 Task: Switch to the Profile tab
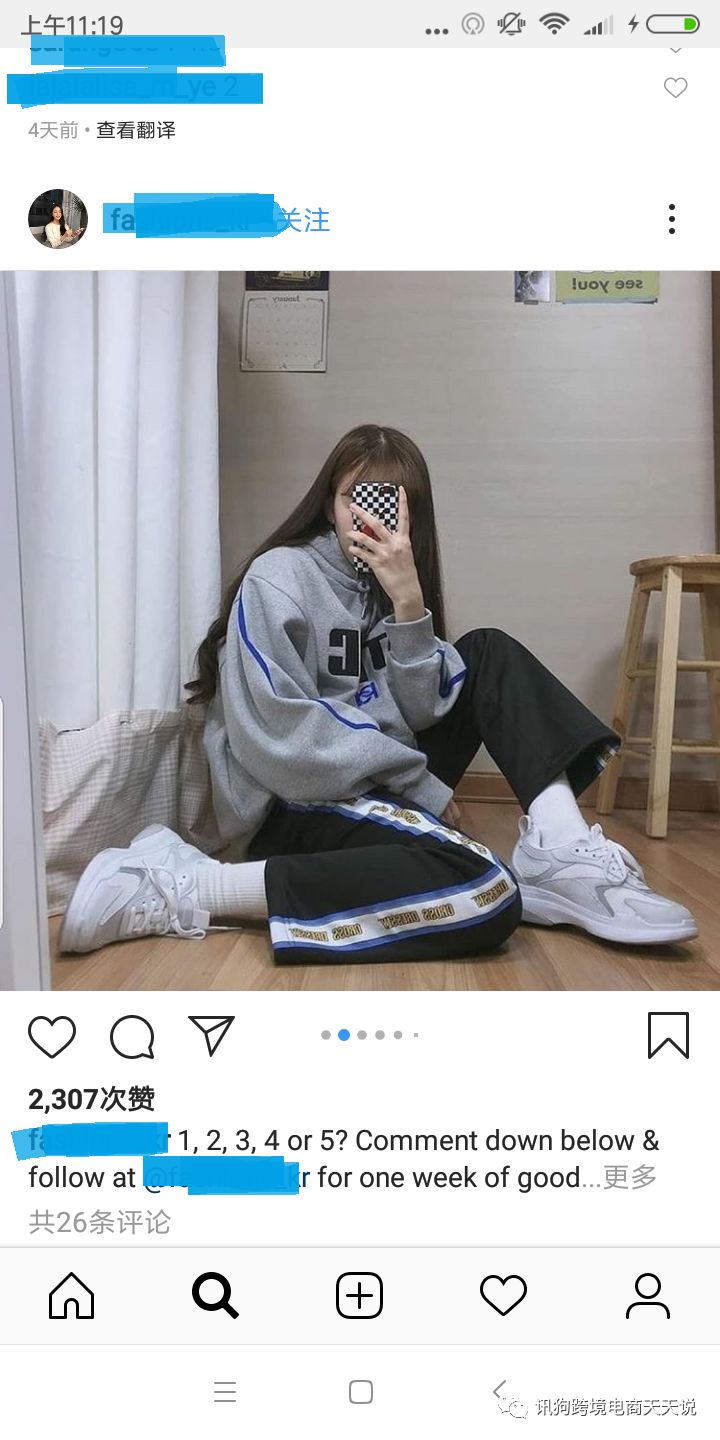647,1297
